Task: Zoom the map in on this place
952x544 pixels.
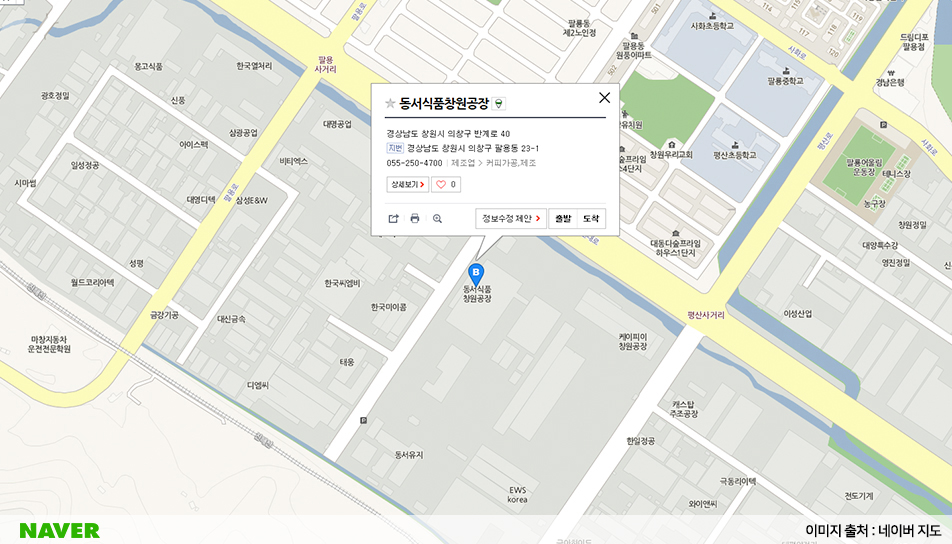Action: point(437,218)
